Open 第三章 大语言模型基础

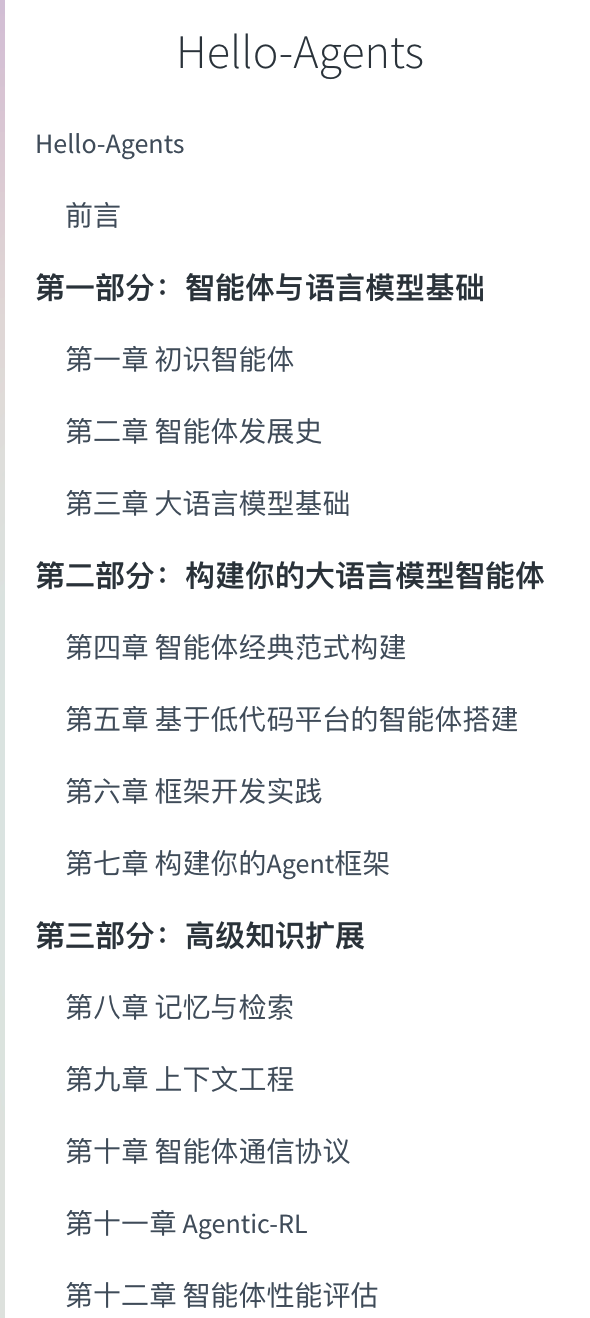(208, 504)
